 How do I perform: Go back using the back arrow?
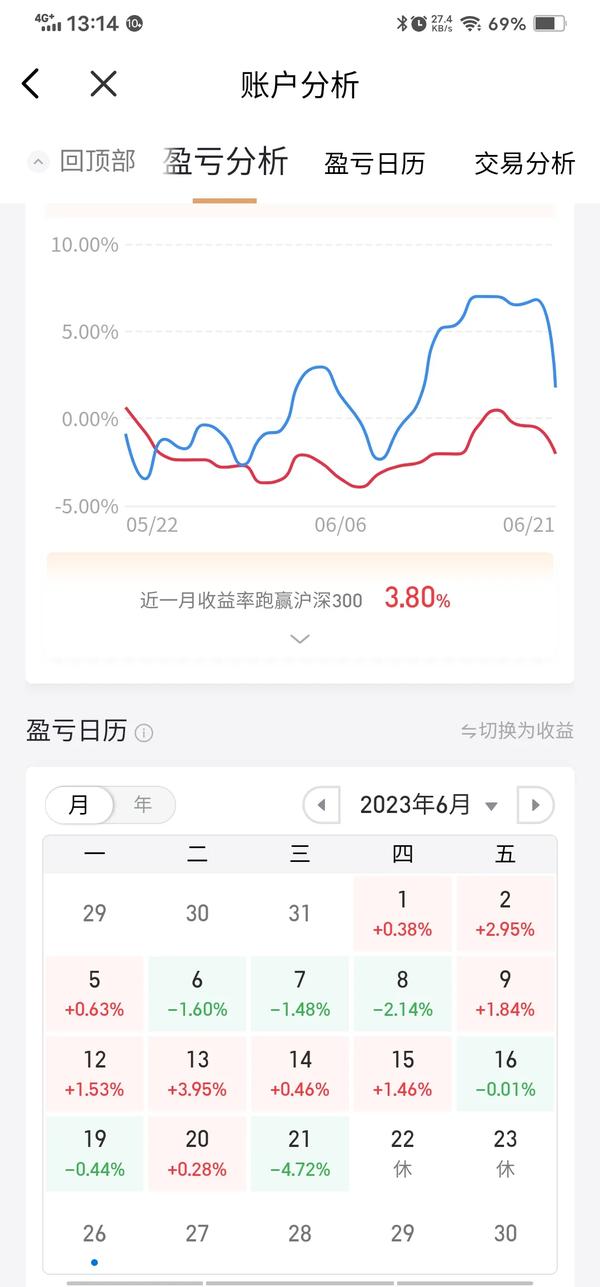31,84
